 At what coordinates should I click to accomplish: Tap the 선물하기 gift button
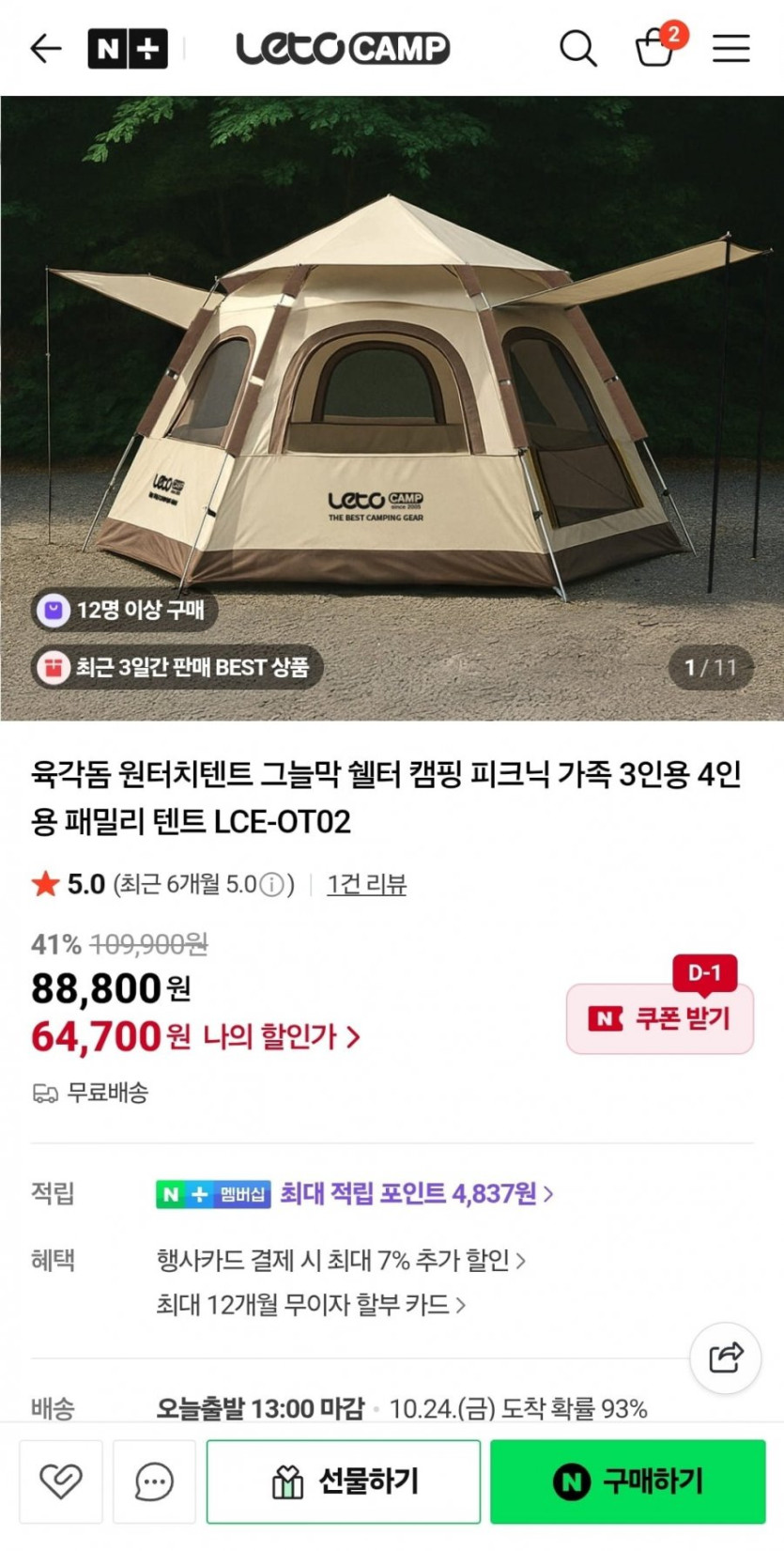pyautogui.click(x=344, y=1481)
